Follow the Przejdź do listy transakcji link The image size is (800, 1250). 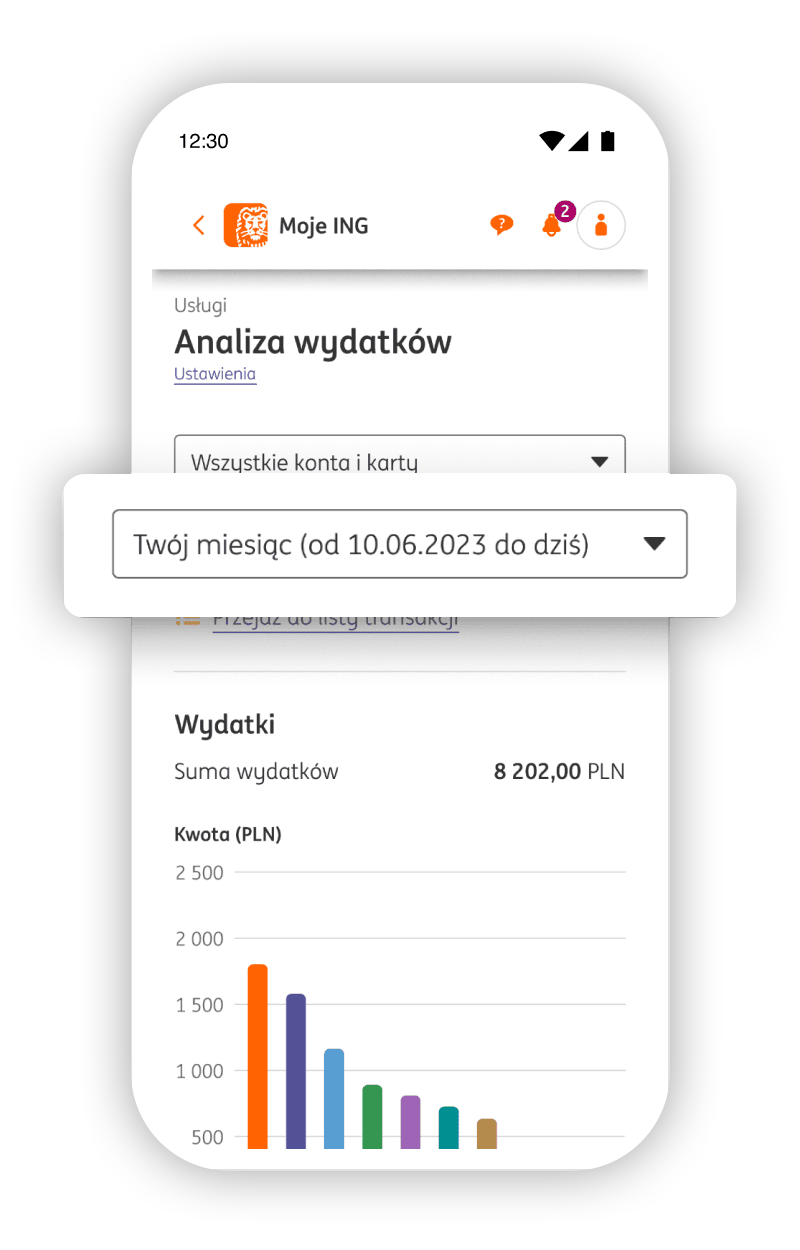click(335, 618)
